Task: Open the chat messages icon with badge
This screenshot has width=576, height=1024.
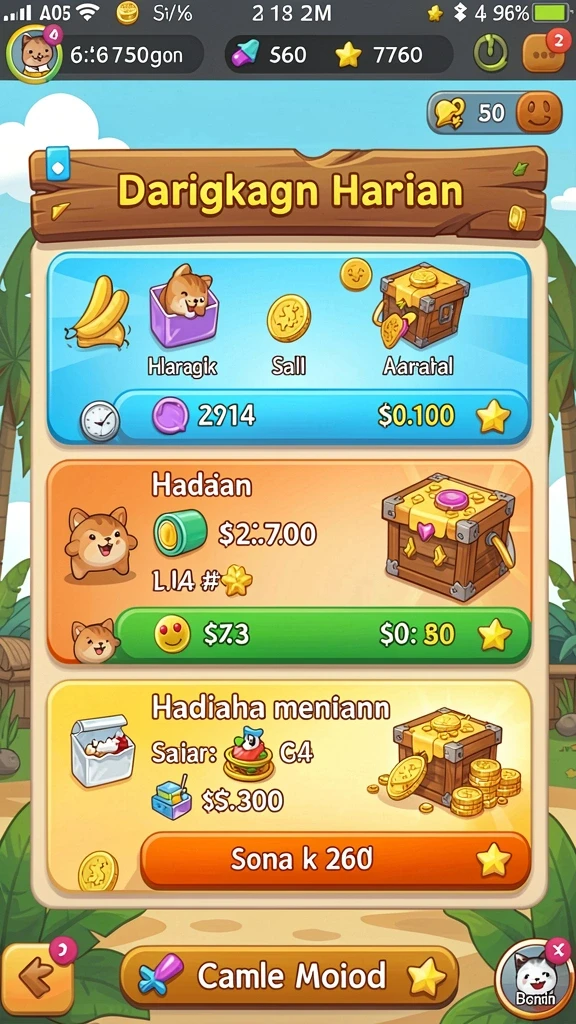Action: point(543,54)
